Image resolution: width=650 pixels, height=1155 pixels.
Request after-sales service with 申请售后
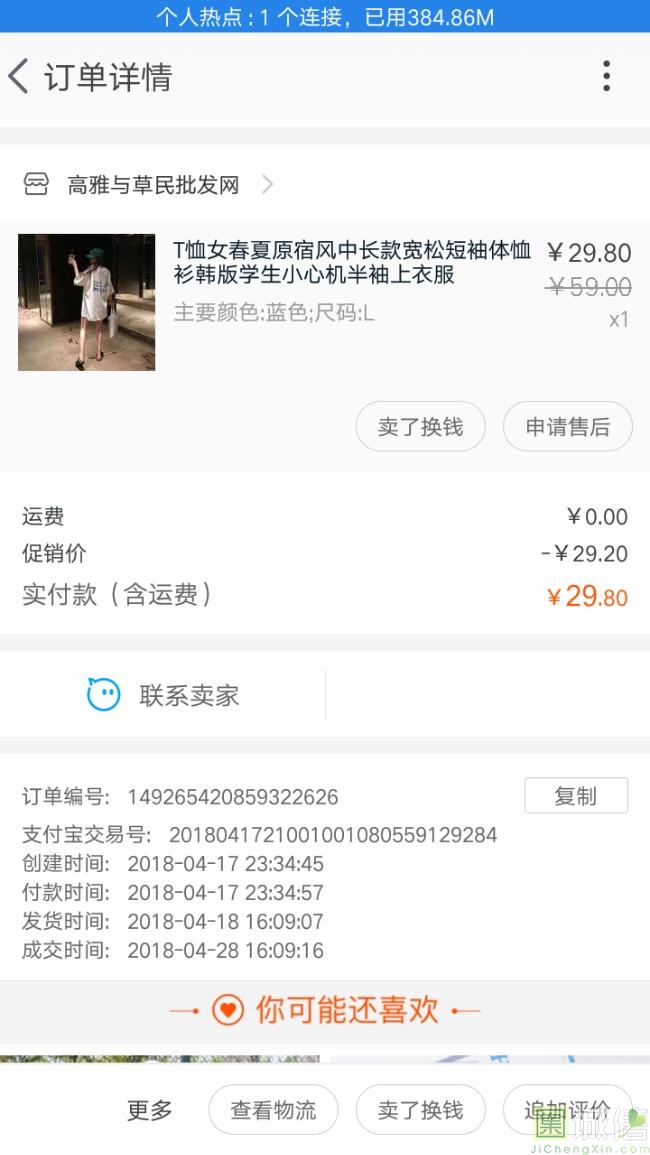tap(567, 427)
